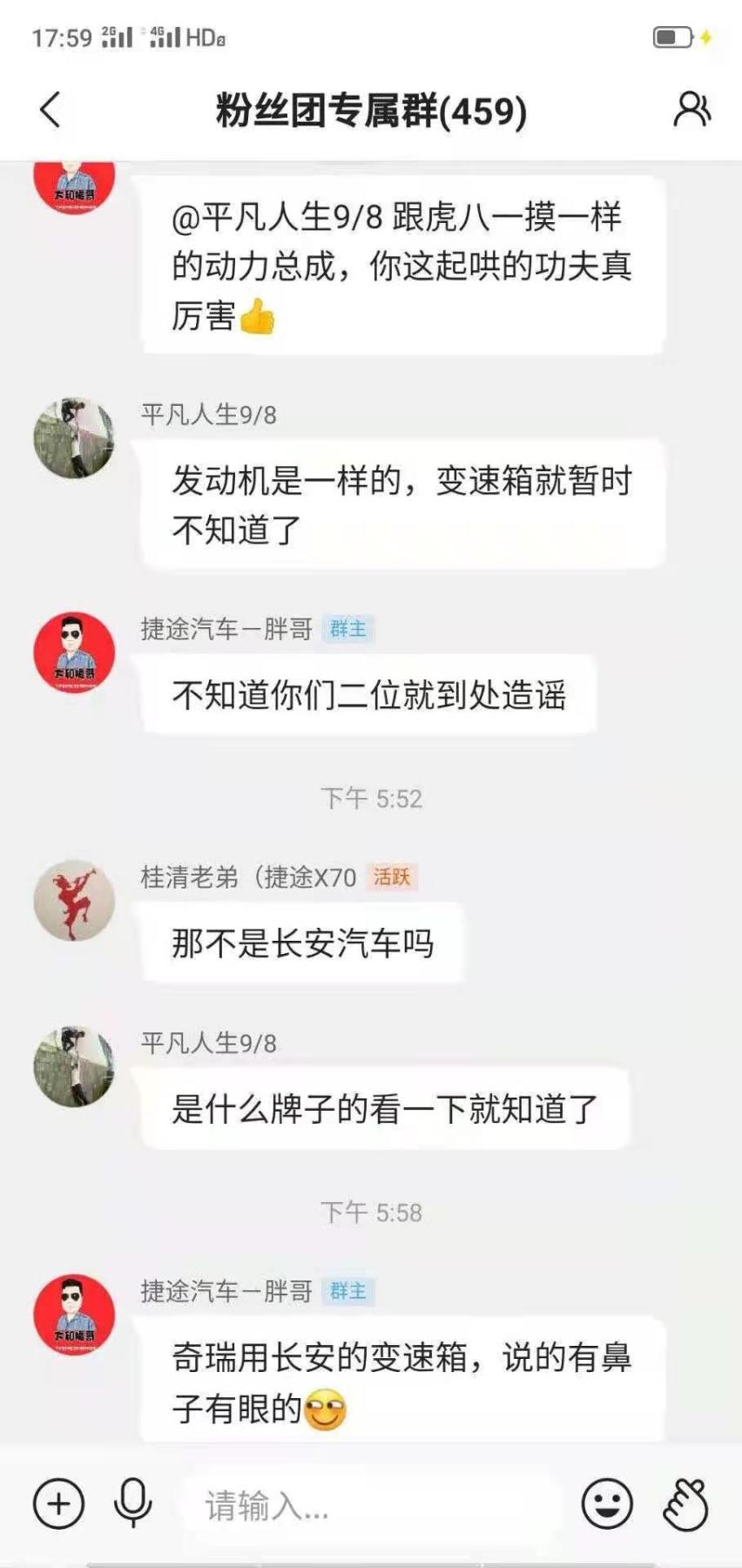This screenshot has height=1568, width=742.
Task: Go back from the fan group chat
Action: (51, 111)
